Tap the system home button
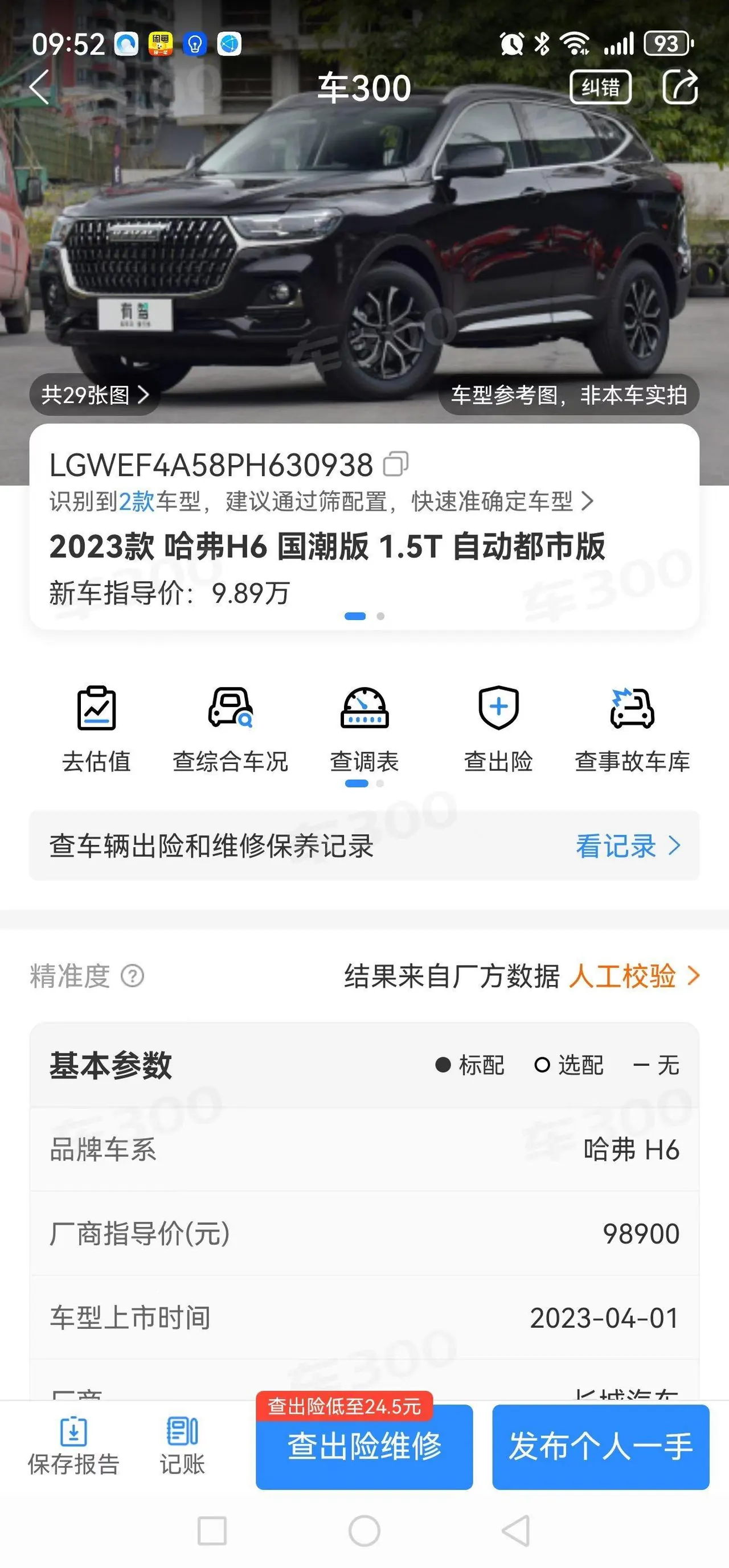 [364, 1530]
